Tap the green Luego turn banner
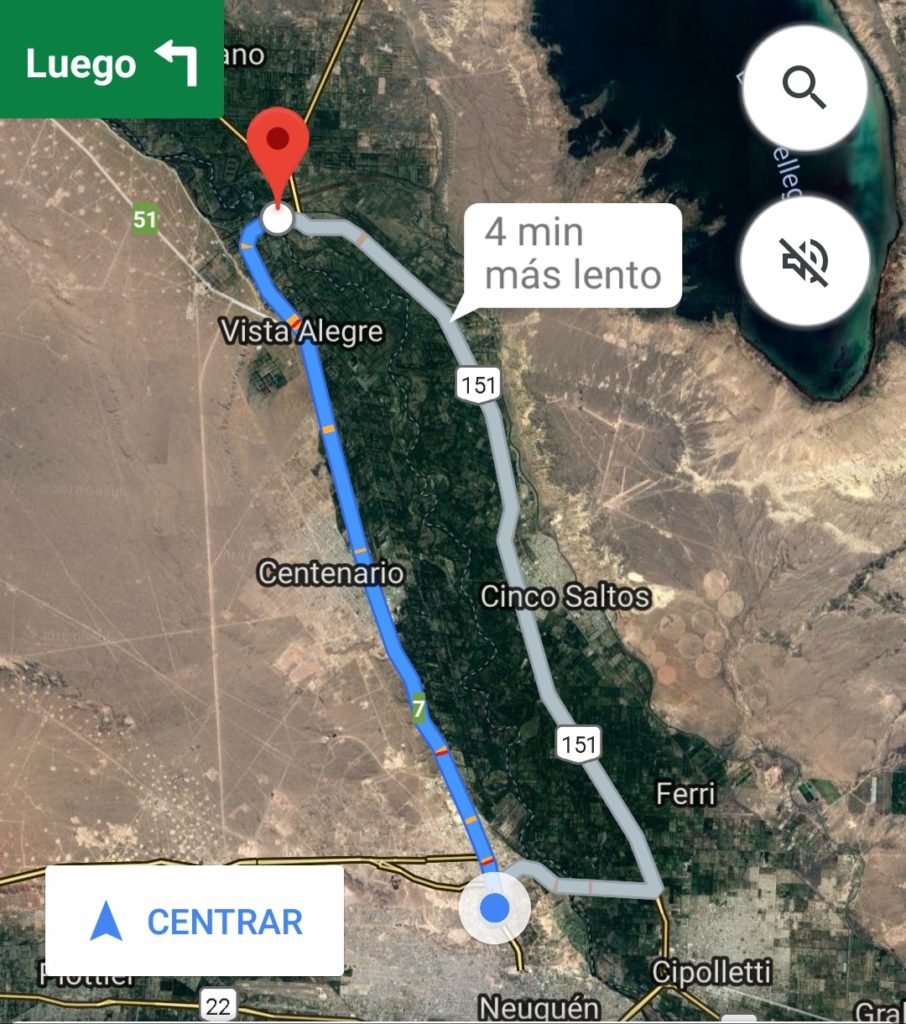Screen dimensions: 906x1024 [x=111, y=60]
